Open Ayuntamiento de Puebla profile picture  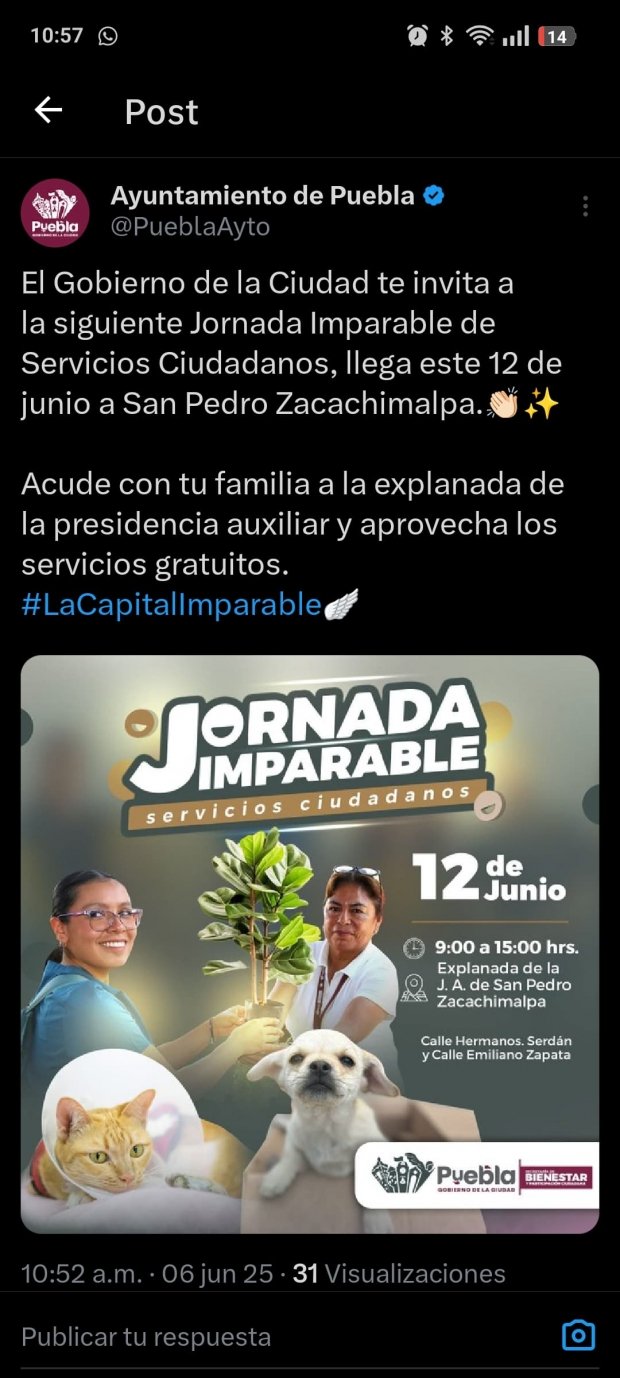[55, 213]
